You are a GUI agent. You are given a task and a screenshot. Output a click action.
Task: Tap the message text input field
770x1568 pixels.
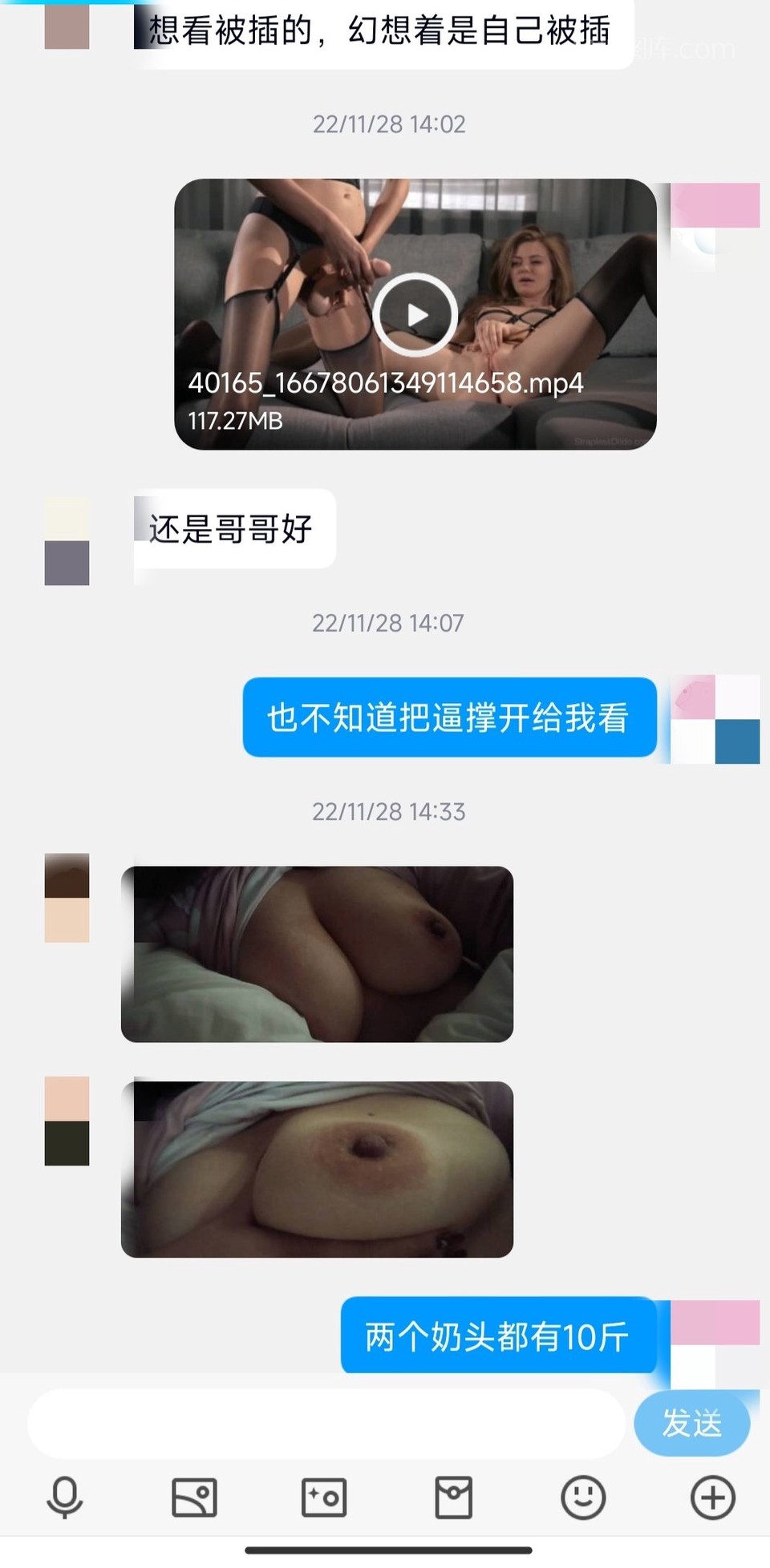coord(325,1424)
